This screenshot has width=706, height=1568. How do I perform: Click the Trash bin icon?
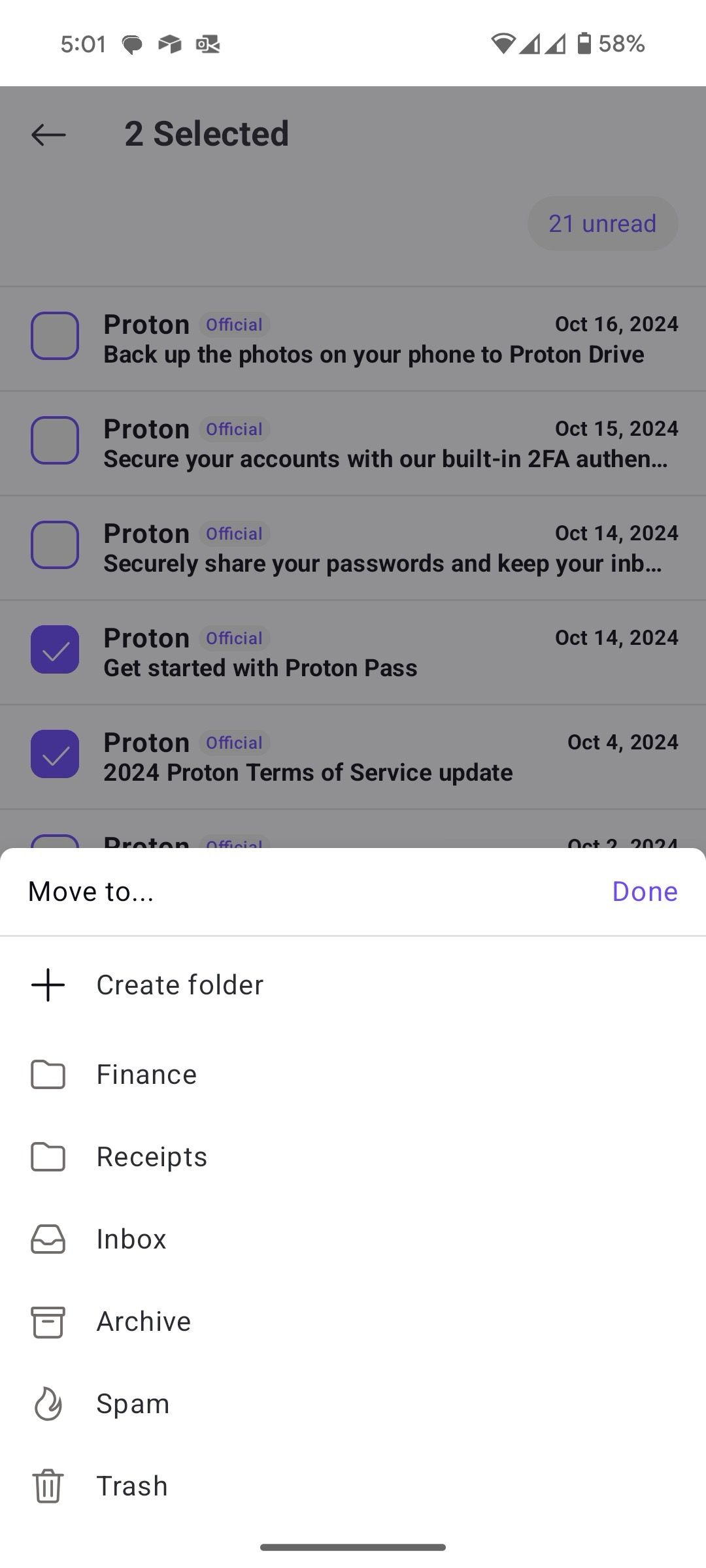point(48,1486)
